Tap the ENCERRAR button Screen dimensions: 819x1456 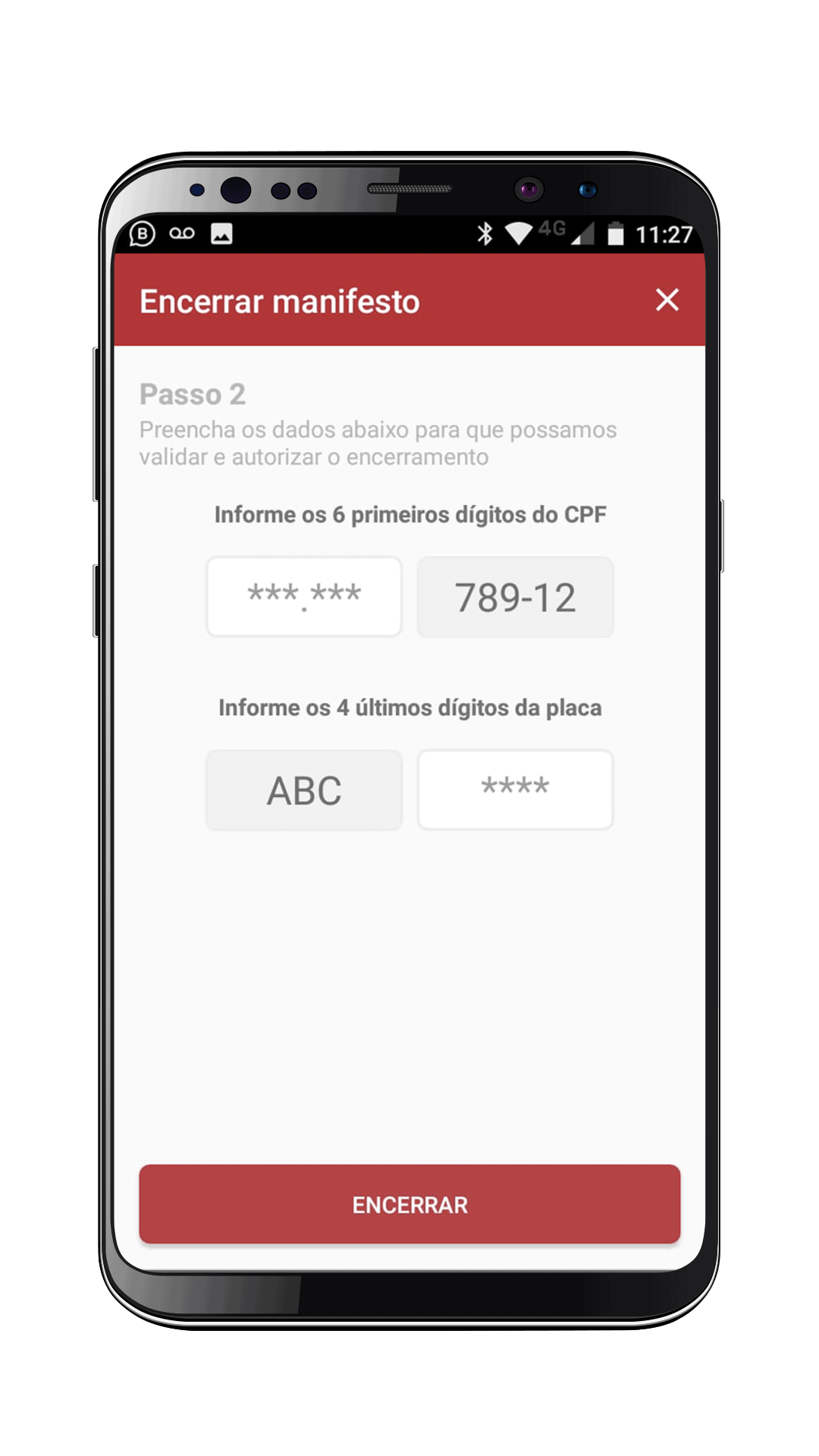[409, 1204]
